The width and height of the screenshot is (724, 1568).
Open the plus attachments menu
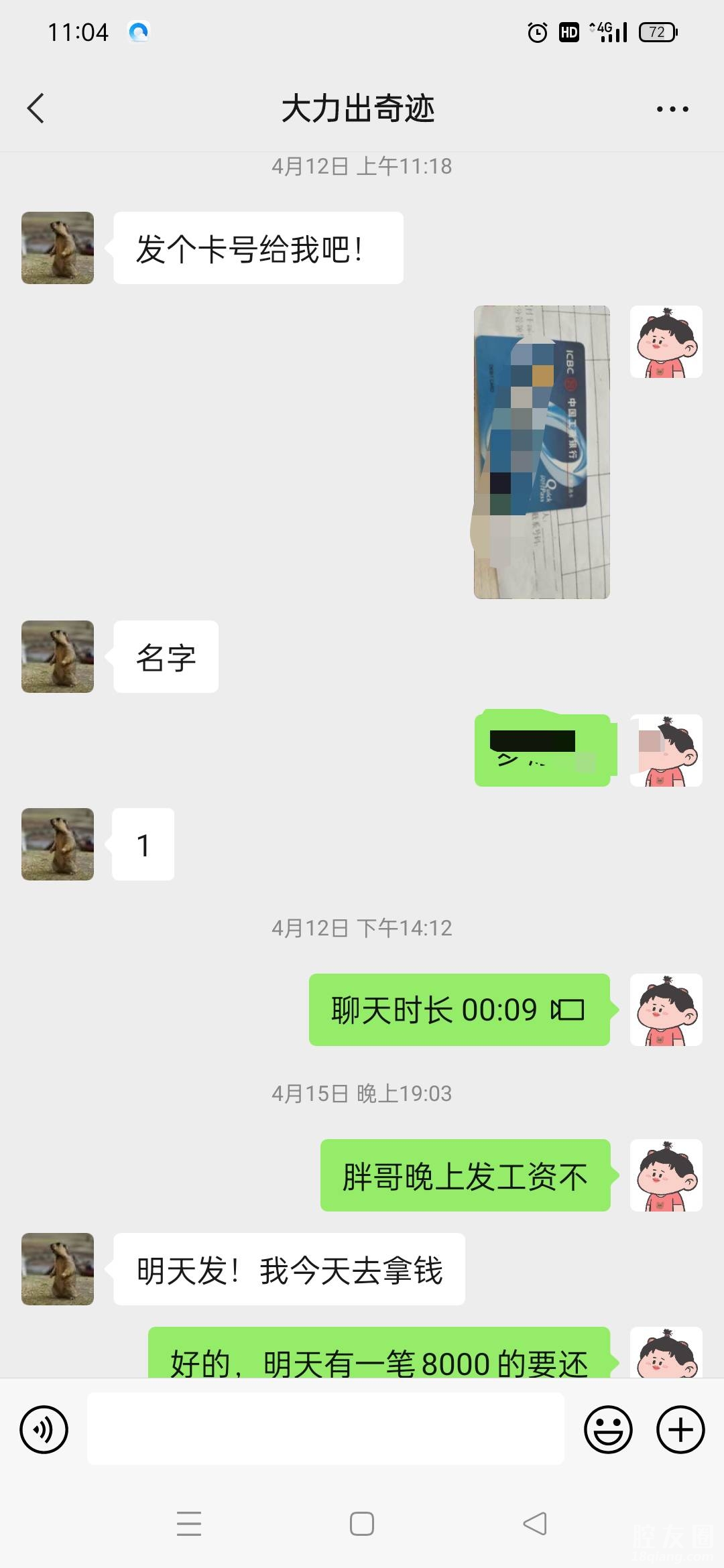[680, 1429]
